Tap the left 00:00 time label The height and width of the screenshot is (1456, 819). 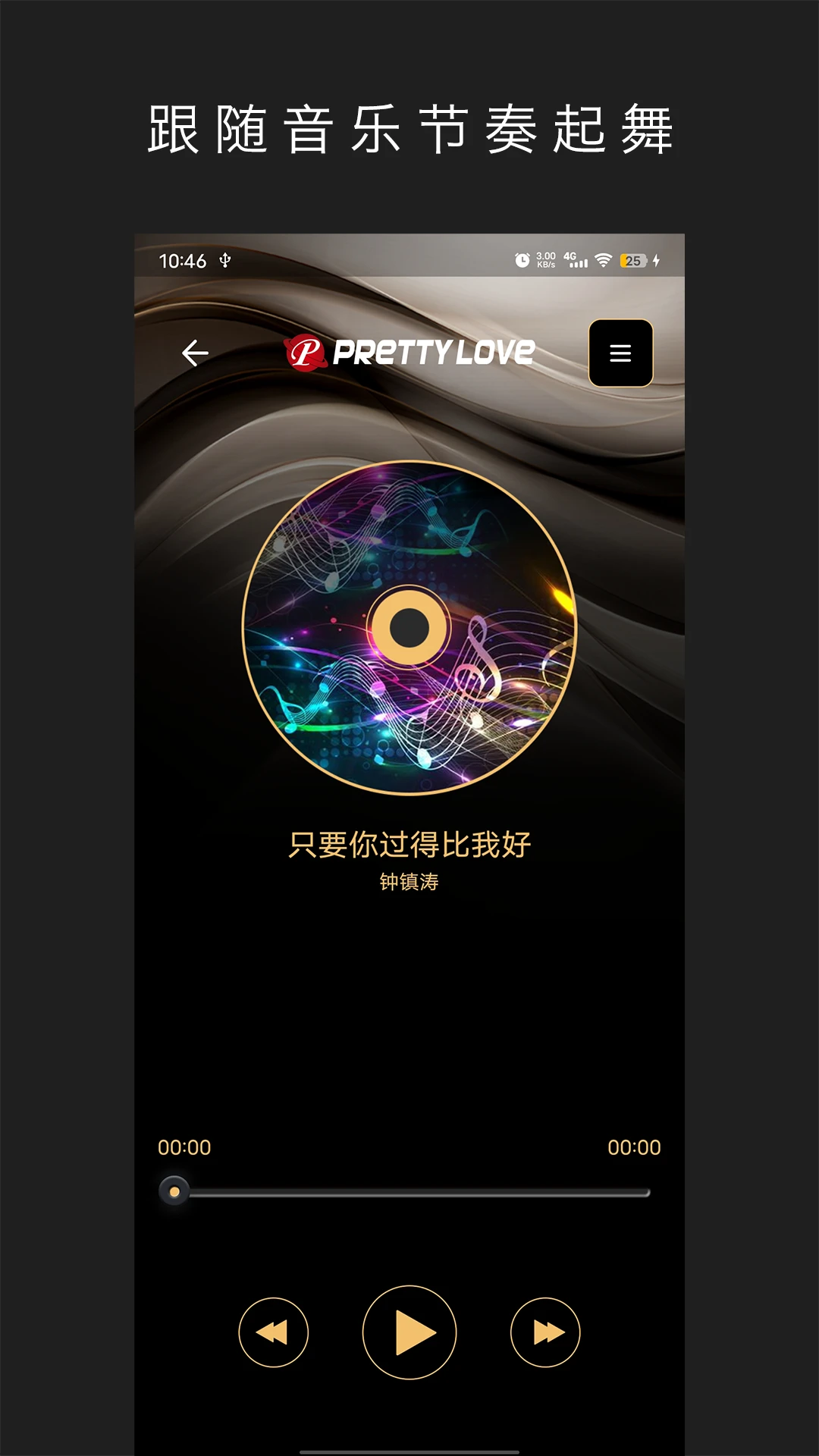[x=184, y=1148]
